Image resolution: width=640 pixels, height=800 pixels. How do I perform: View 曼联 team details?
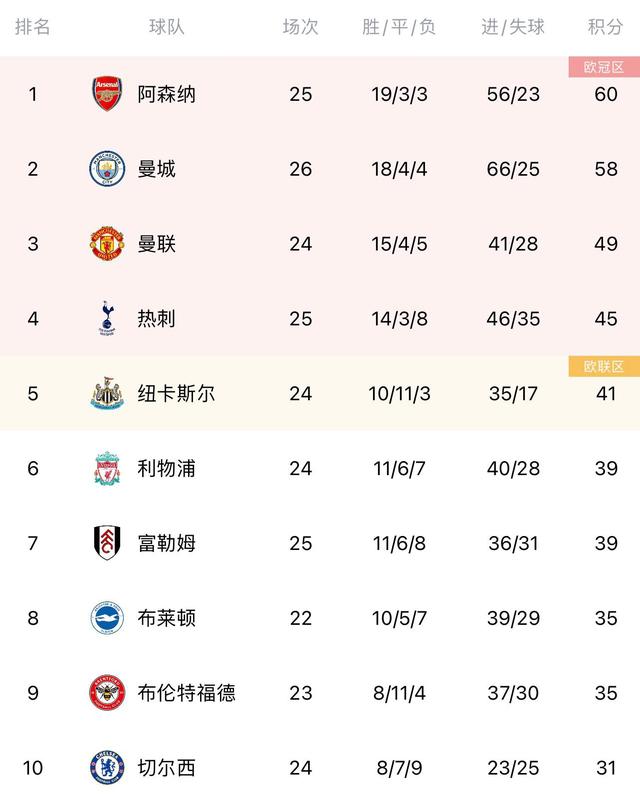(x=156, y=244)
